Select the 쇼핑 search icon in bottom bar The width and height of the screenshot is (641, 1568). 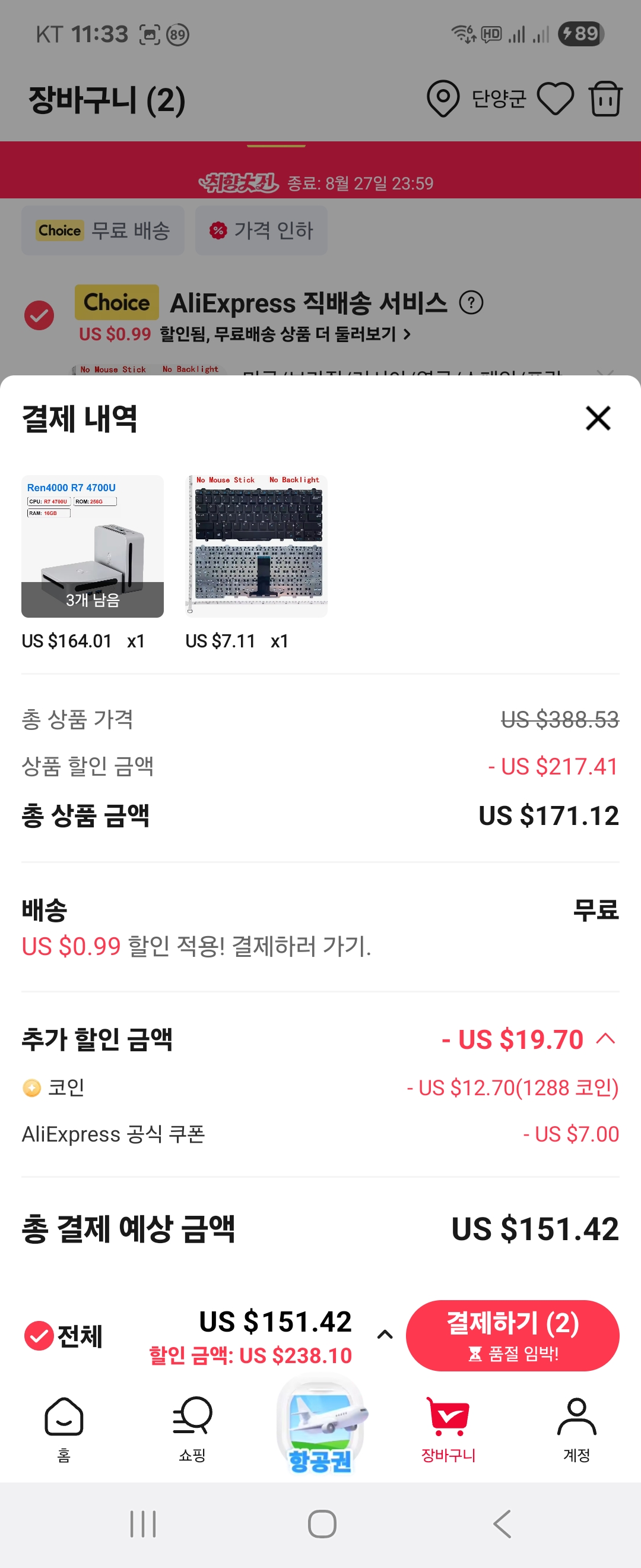click(x=192, y=1427)
